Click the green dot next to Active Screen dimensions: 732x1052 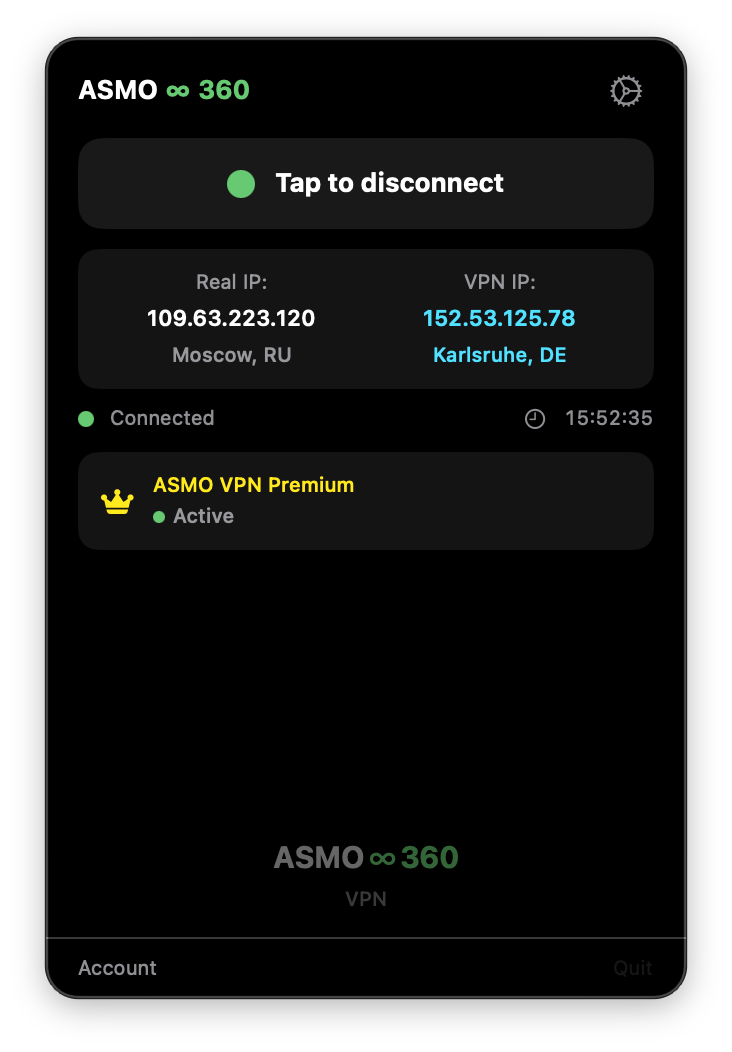coord(160,517)
